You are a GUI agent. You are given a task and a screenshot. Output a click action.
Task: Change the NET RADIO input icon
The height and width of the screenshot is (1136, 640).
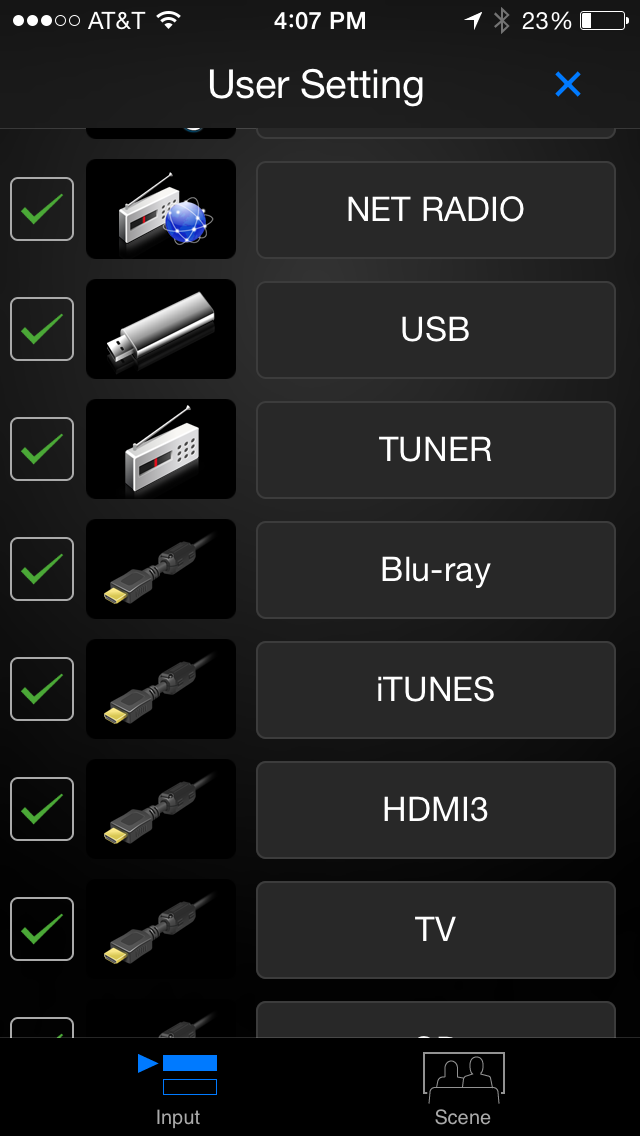[x=161, y=209]
